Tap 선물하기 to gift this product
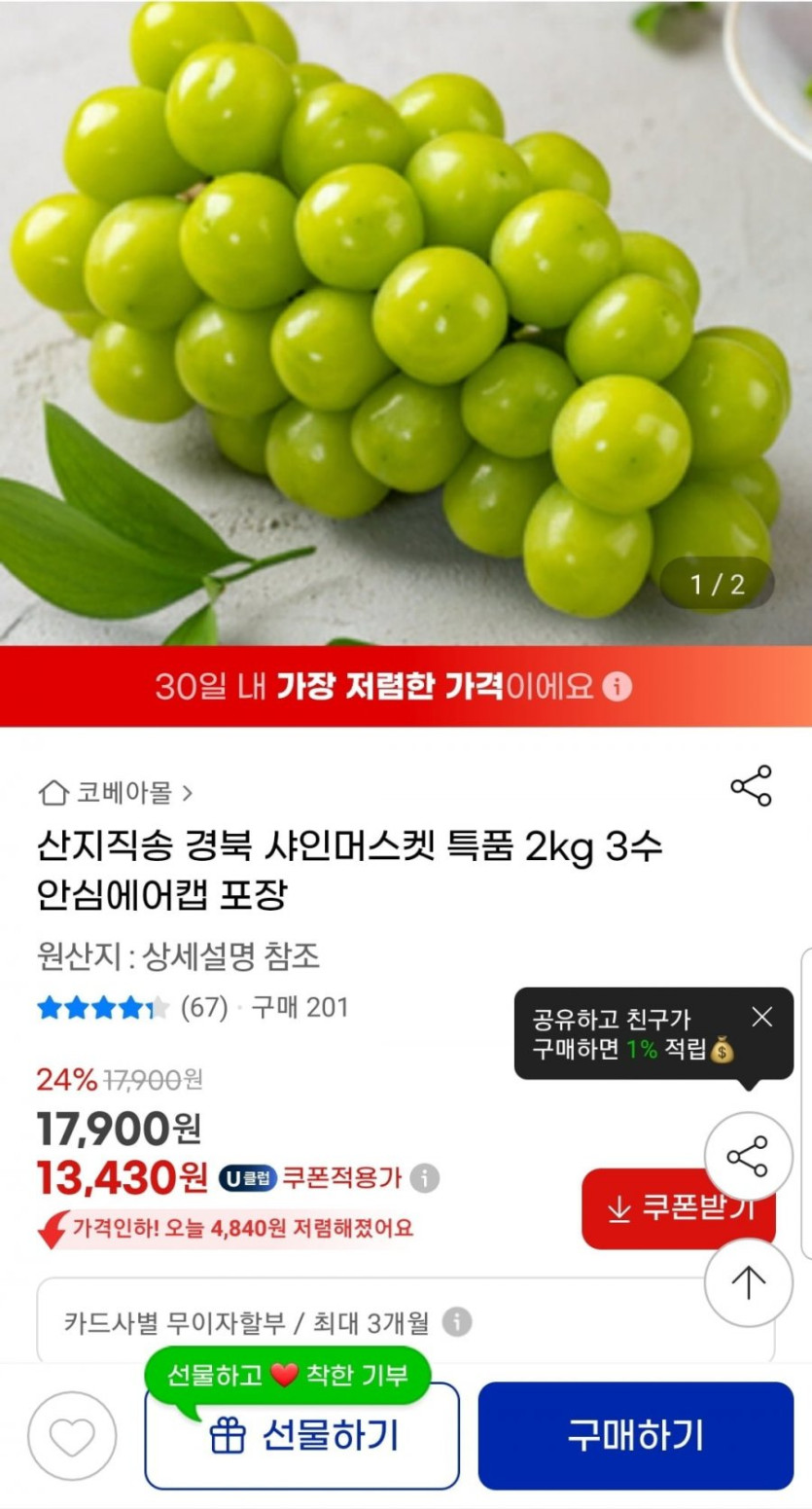 pyautogui.click(x=301, y=1436)
